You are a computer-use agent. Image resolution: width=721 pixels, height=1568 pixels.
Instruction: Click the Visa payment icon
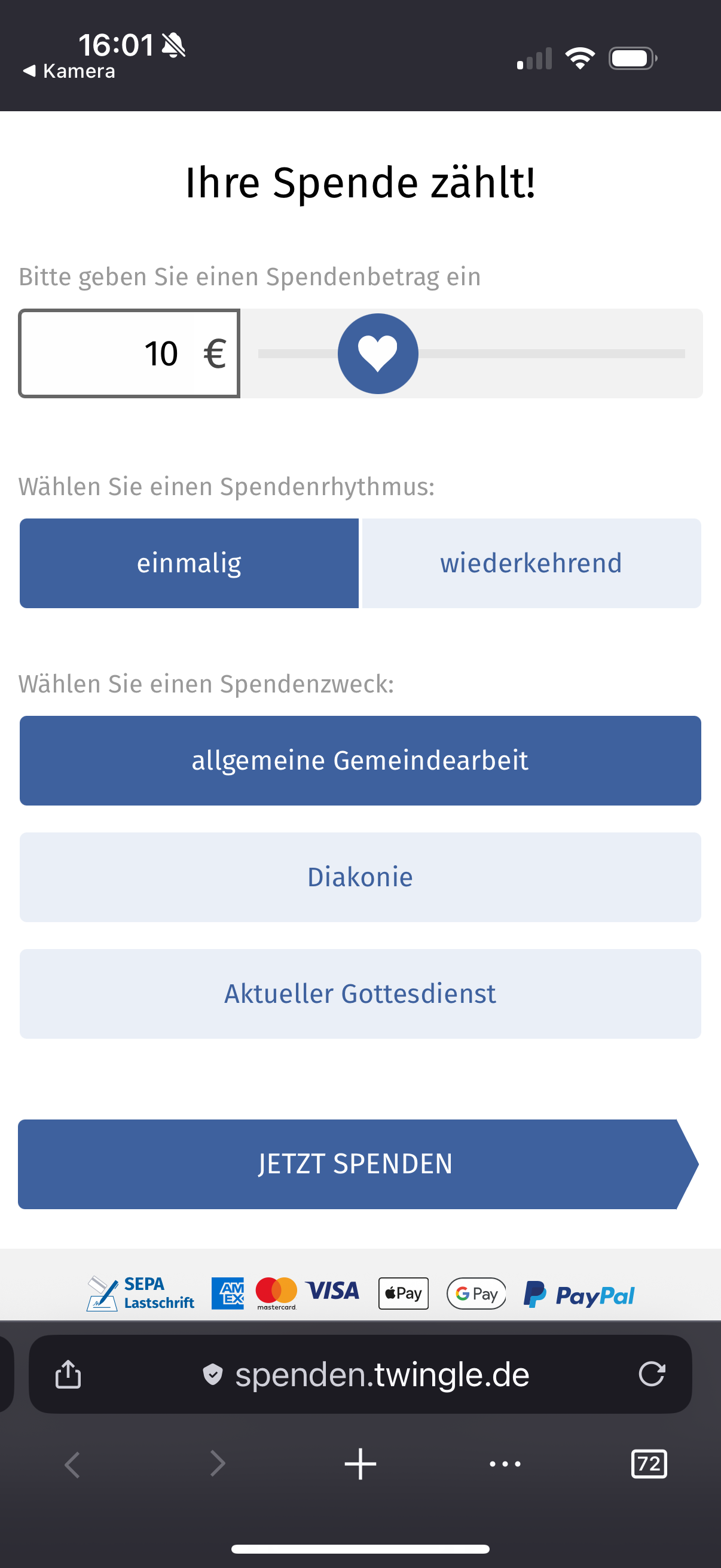point(333,1292)
